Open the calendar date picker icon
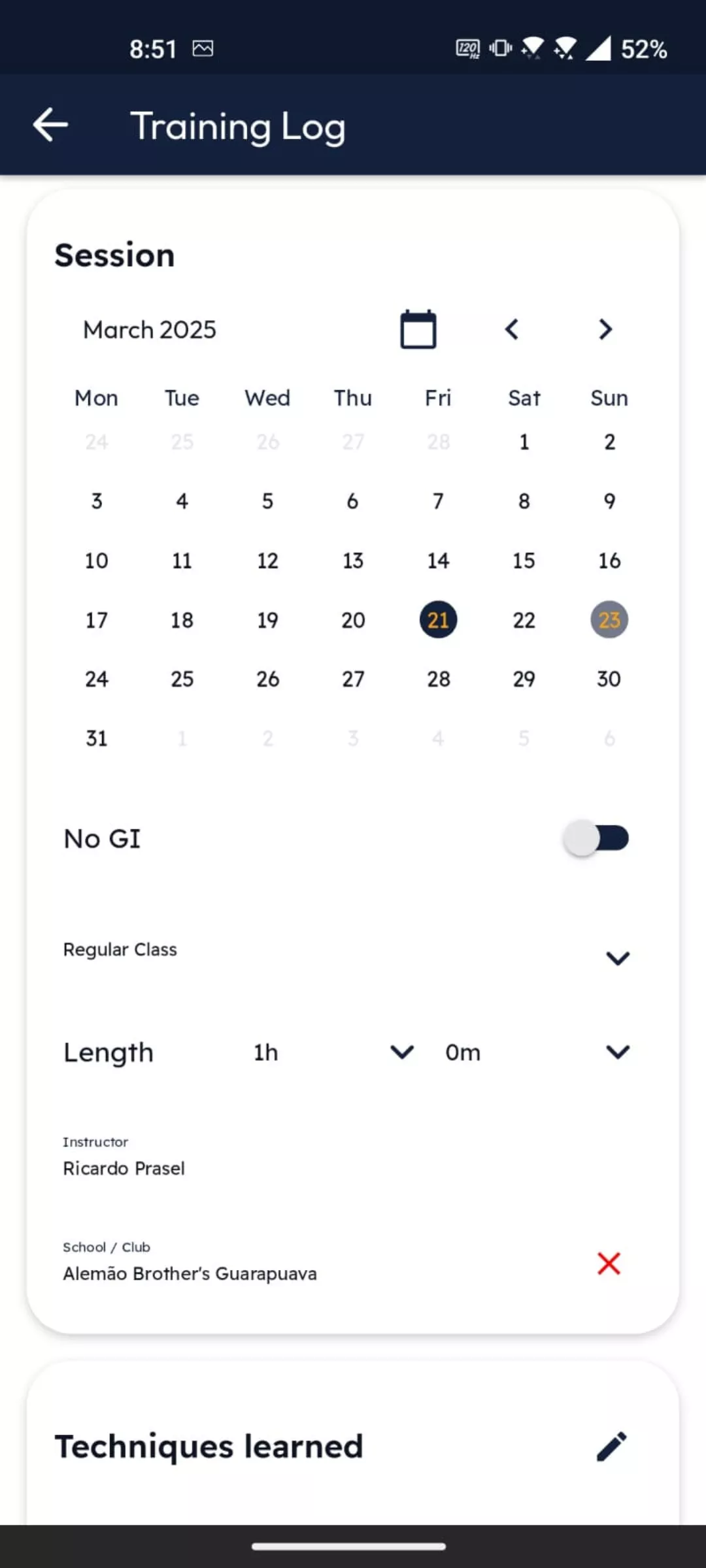Screen dimensions: 706x1568 click(x=417, y=329)
